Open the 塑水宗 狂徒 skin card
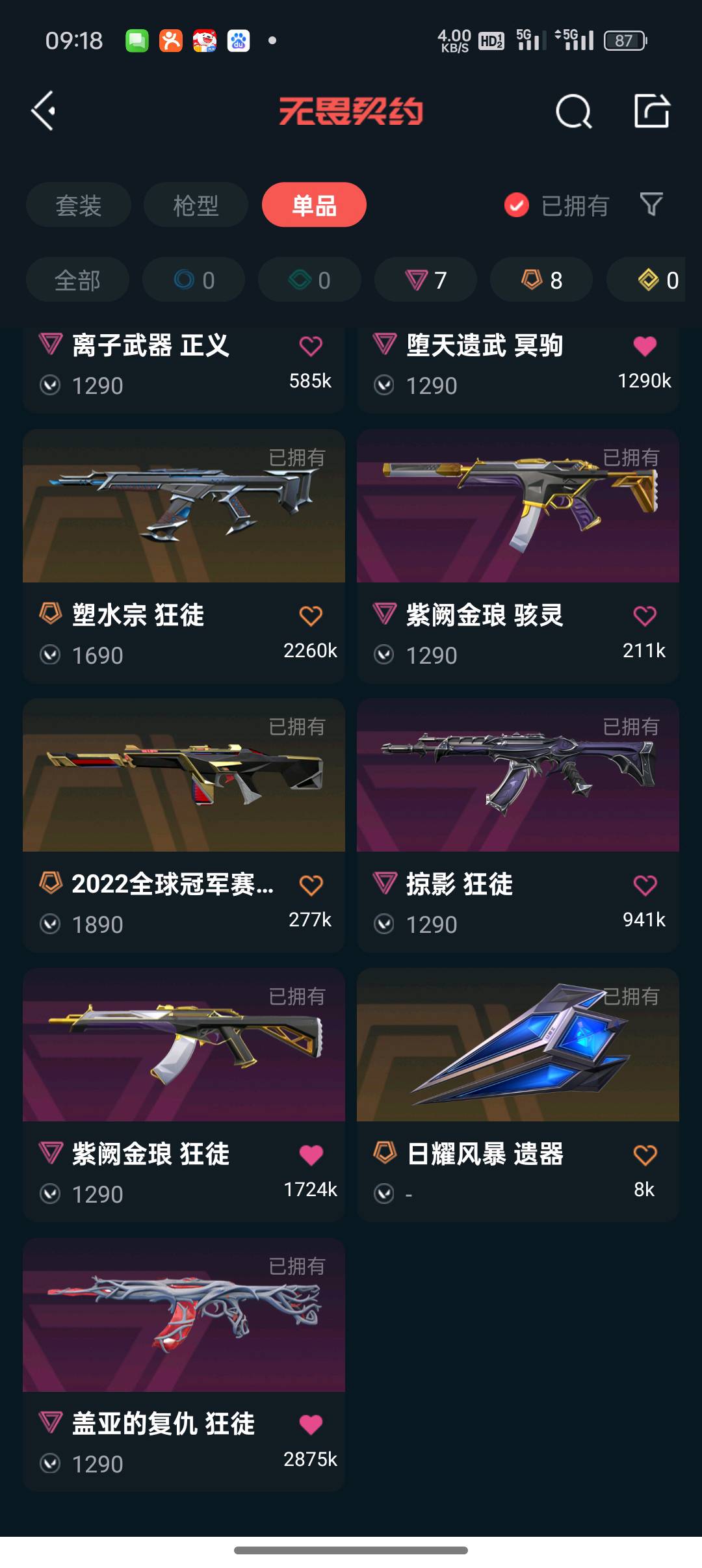This screenshot has height=1568, width=702. pyautogui.click(x=184, y=556)
